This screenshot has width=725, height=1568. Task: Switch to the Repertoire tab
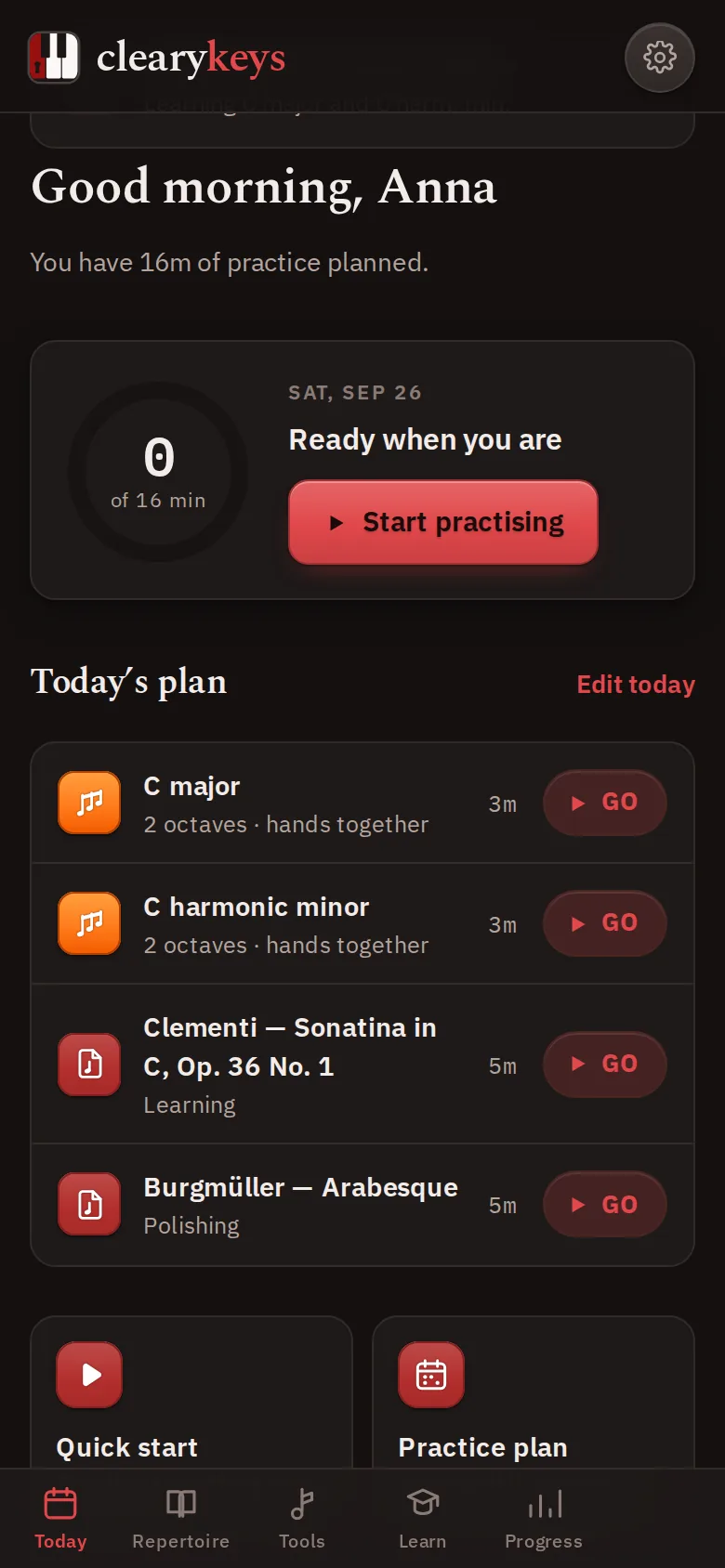coord(181,1520)
